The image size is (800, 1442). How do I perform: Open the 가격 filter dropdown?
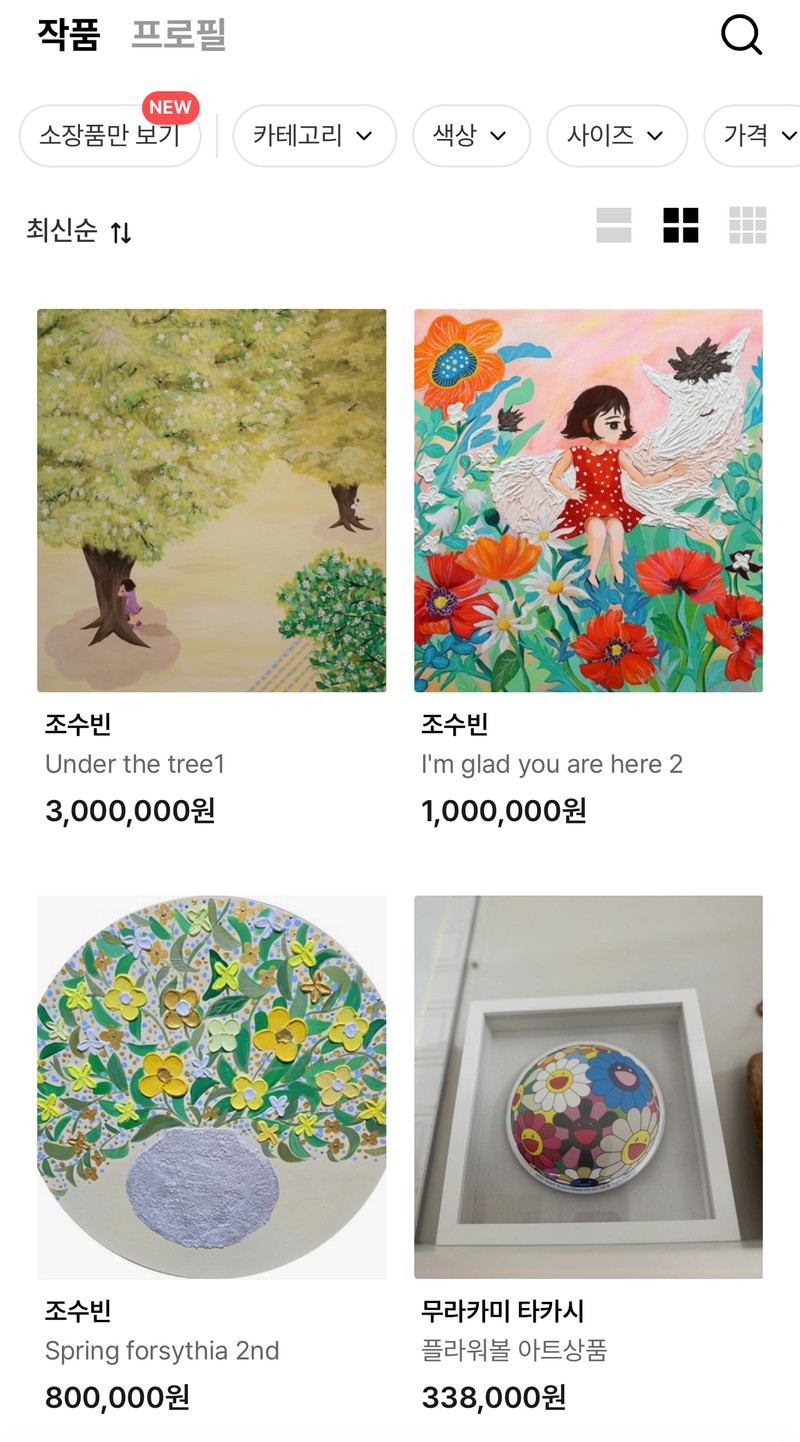(x=752, y=135)
